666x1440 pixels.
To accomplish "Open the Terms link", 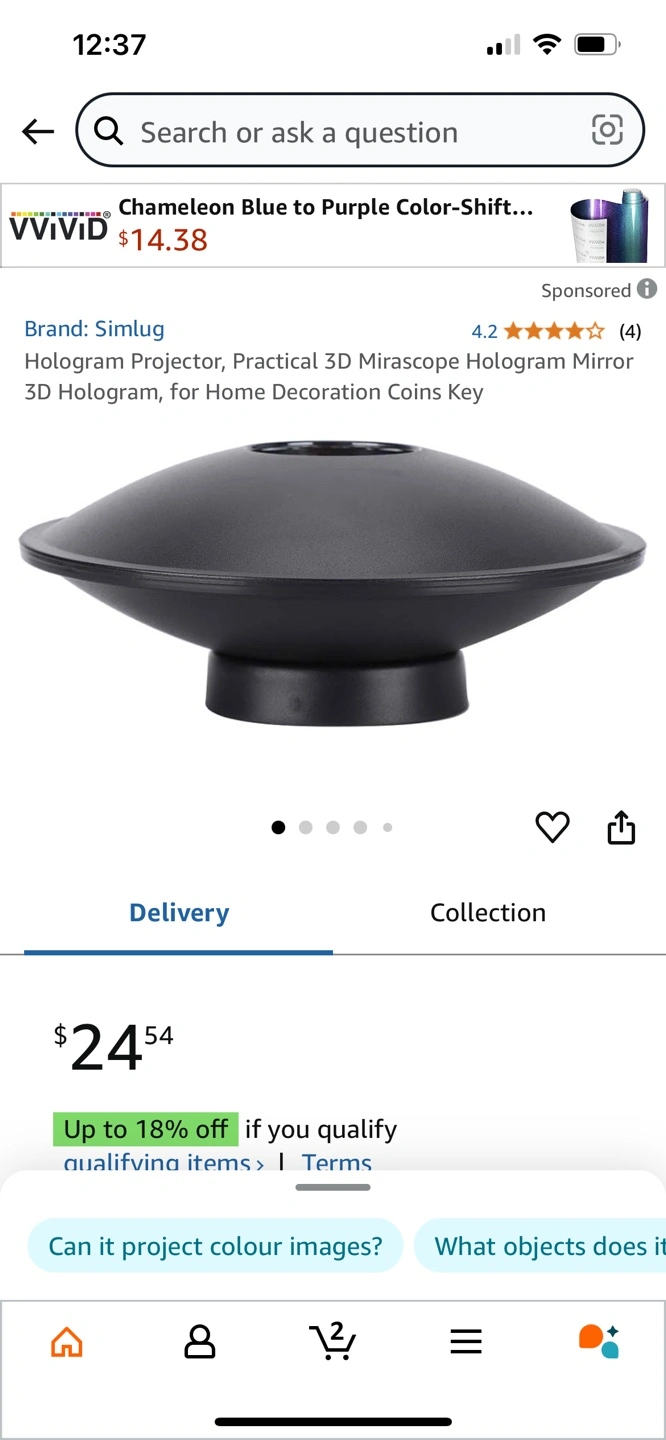I will (x=337, y=1162).
